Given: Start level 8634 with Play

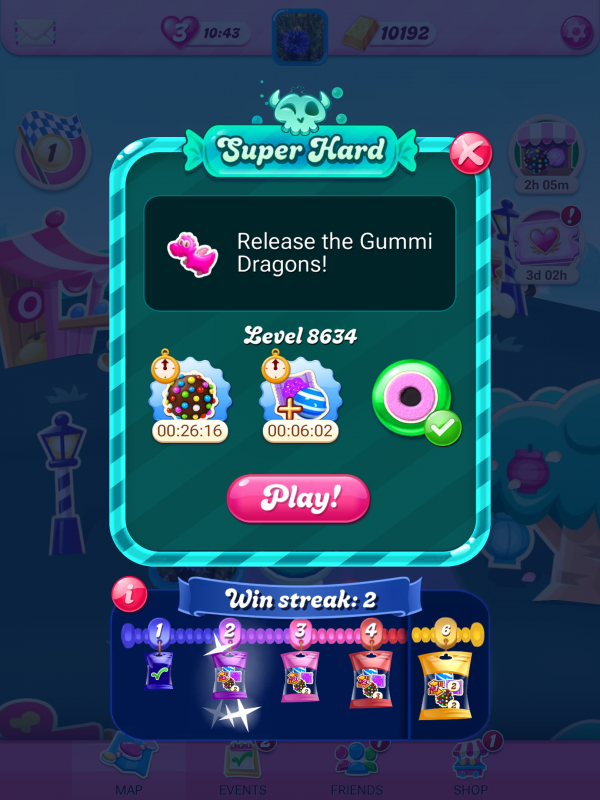Looking at the screenshot, I should 299,497.
